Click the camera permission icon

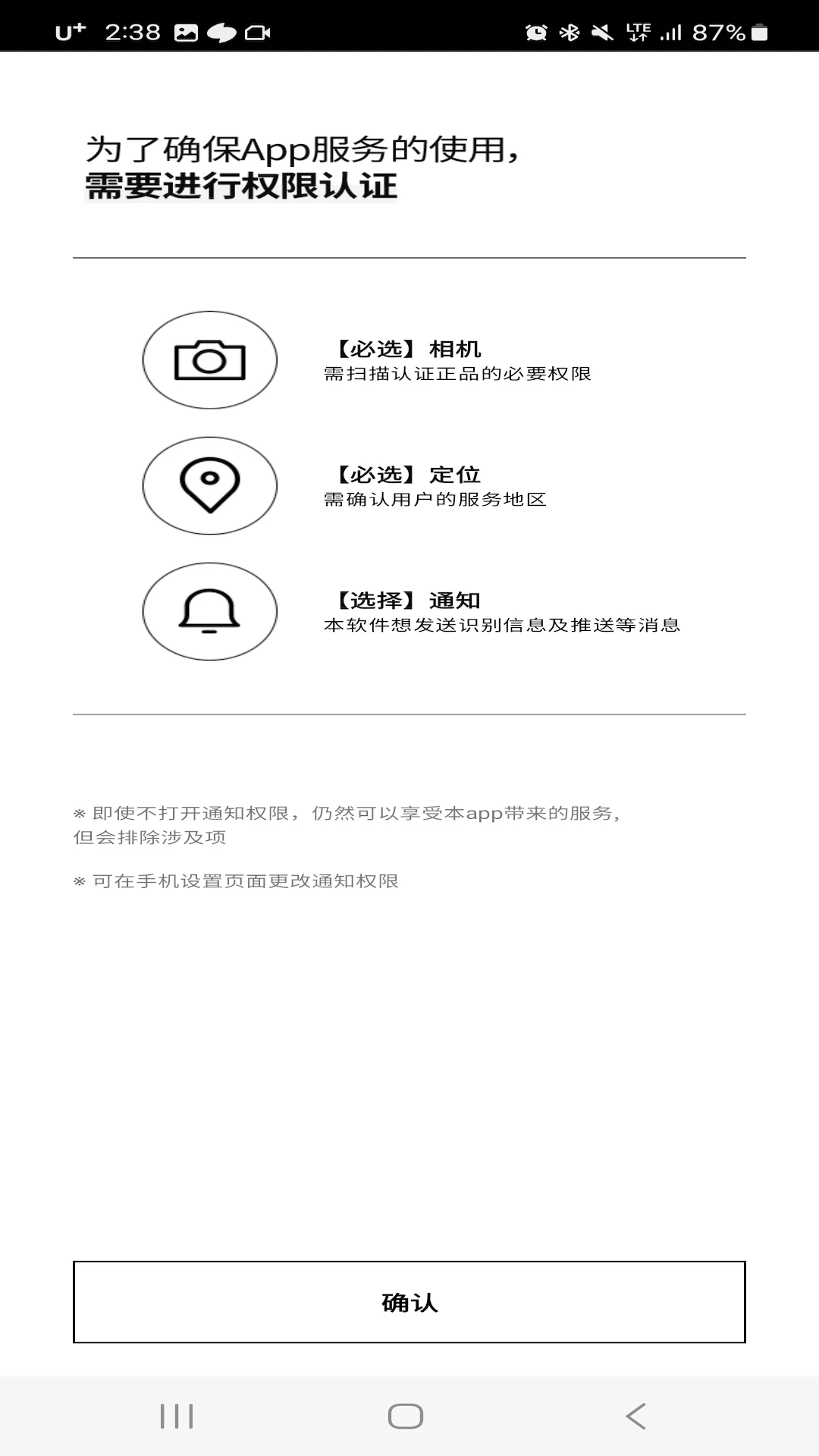point(210,359)
